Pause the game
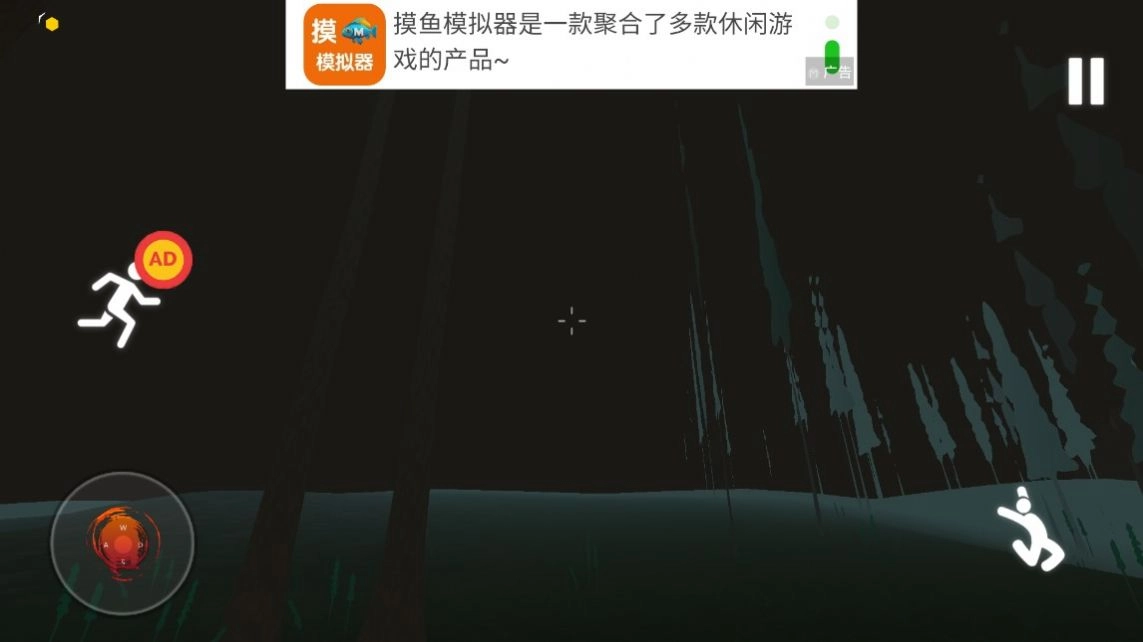The height and width of the screenshot is (642, 1143). click(x=1085, y=82)
